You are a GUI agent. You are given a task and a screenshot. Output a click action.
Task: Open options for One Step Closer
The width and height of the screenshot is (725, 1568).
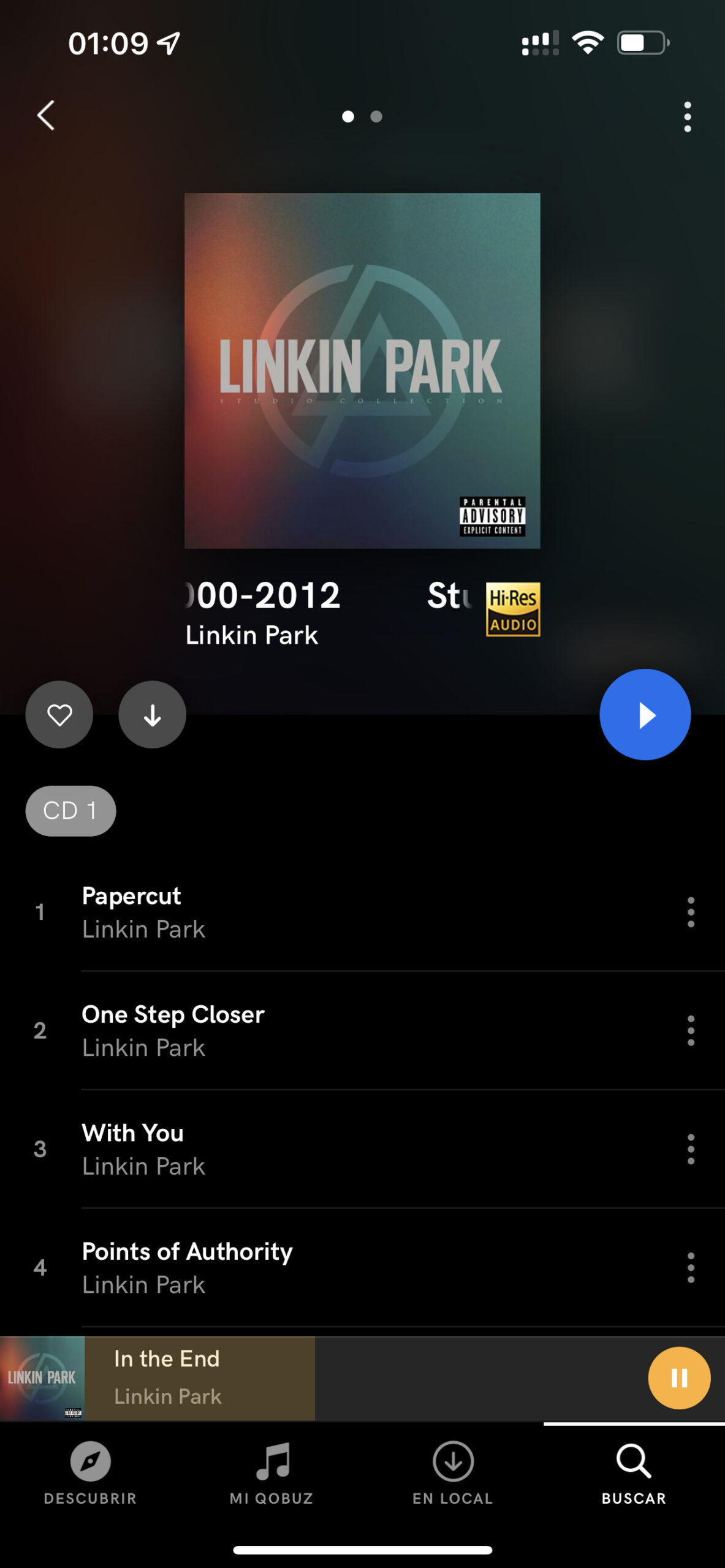[691, 1030]
